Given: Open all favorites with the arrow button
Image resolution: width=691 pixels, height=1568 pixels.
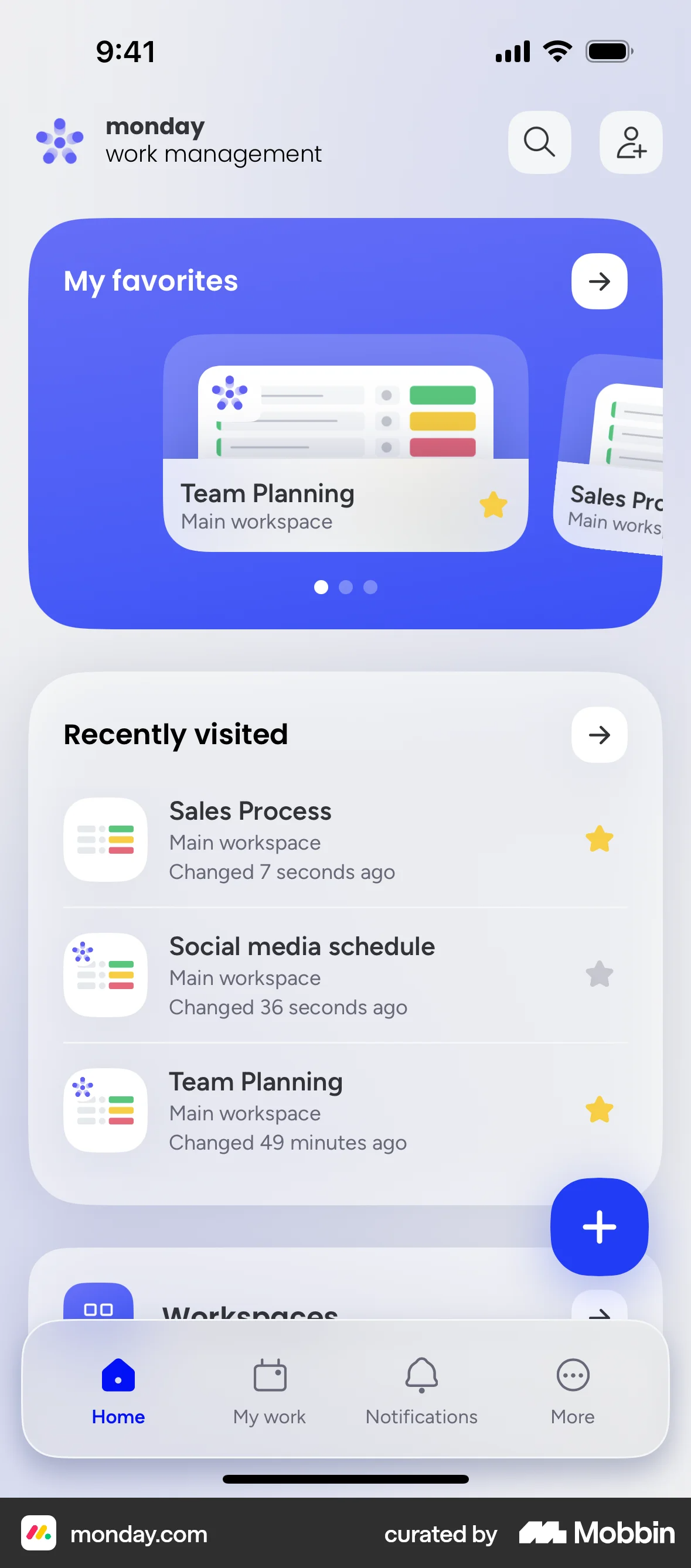Looking at the screenshot, I should coord(598,281).
